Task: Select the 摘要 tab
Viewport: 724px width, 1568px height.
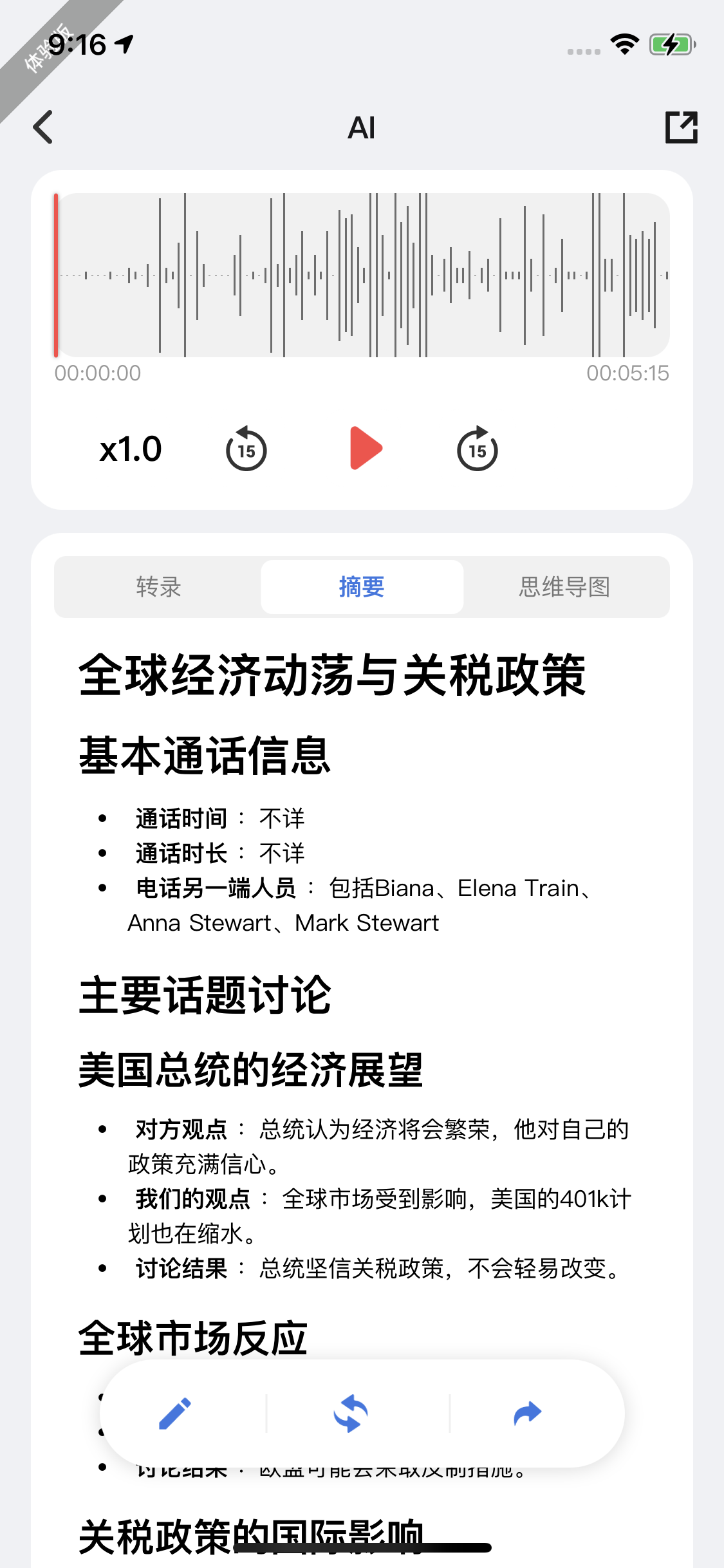Action: tap(362, 586)
